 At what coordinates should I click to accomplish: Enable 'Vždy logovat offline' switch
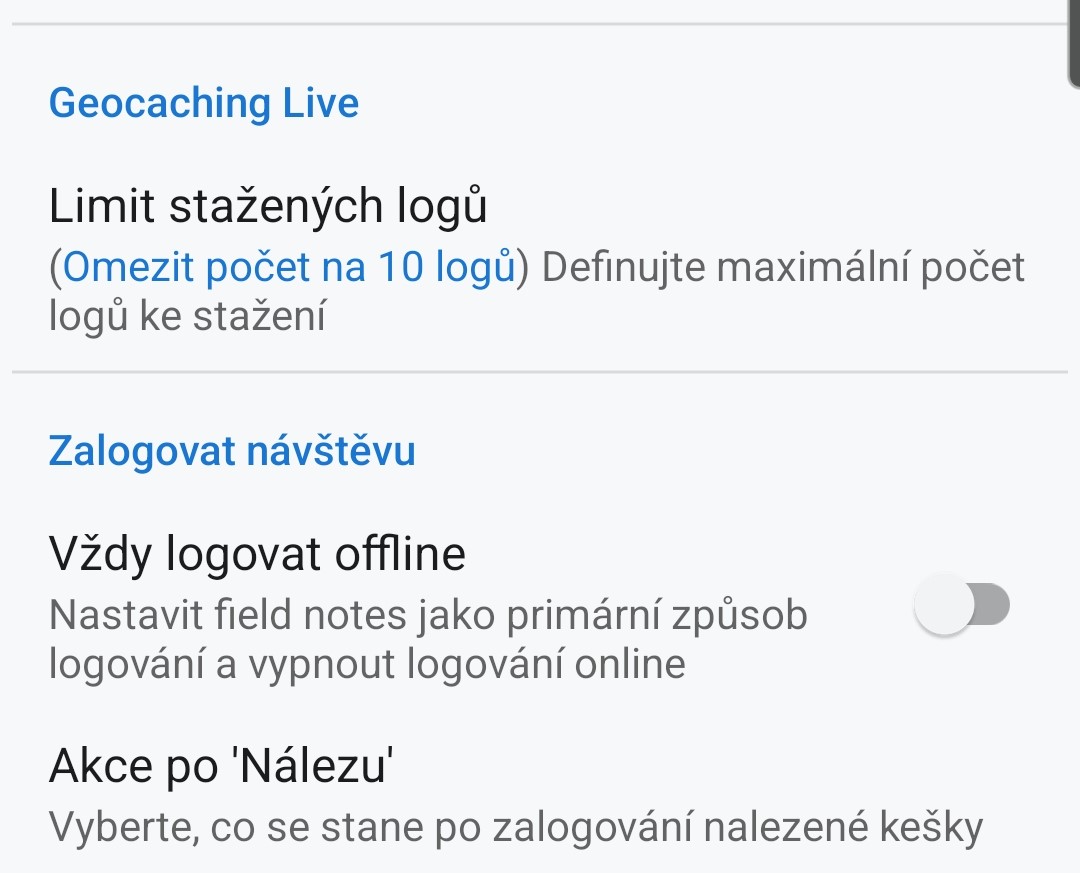(x=962, y=605)
